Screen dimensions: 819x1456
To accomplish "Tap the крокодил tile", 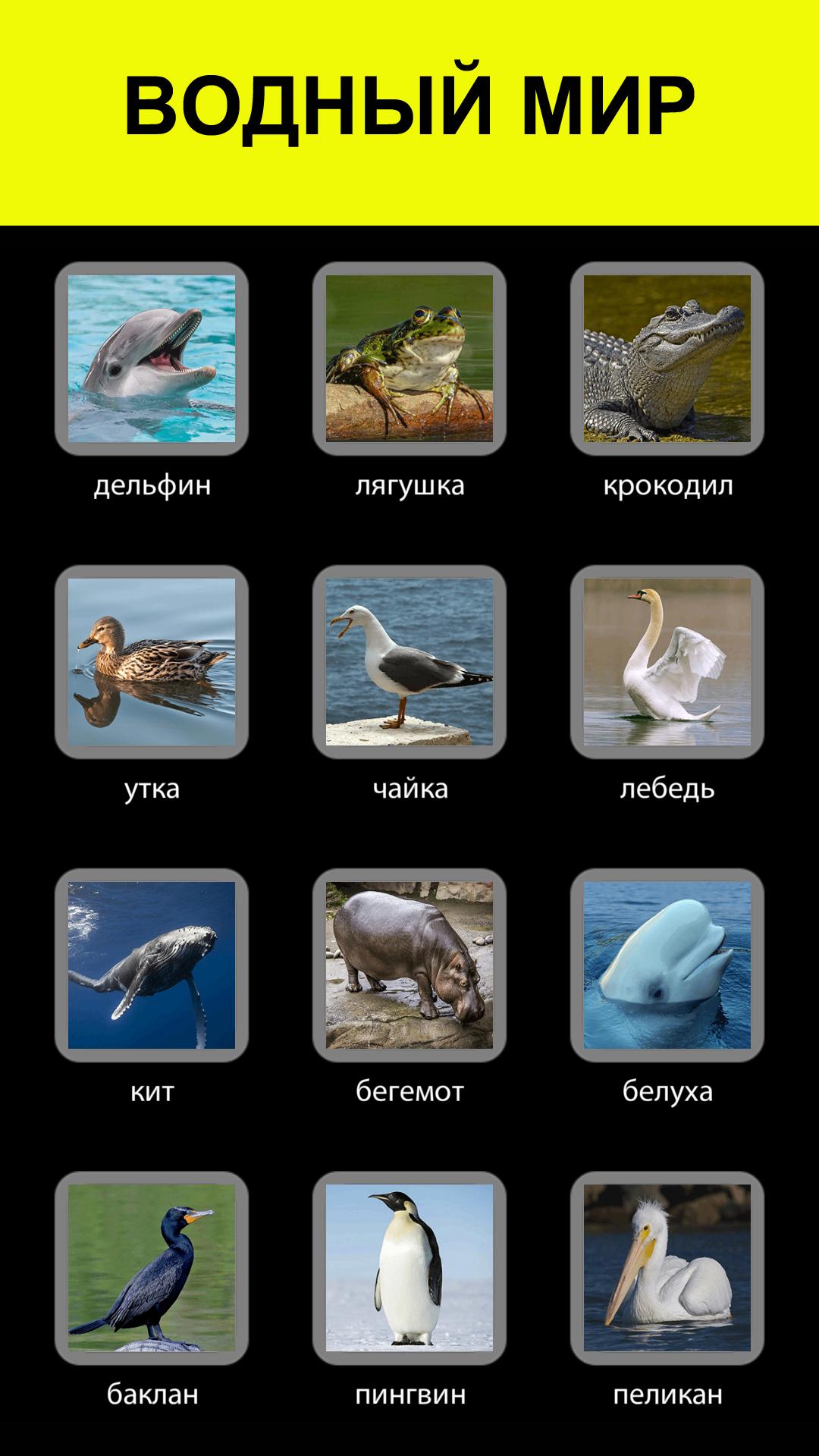I will tap(667, 359).
